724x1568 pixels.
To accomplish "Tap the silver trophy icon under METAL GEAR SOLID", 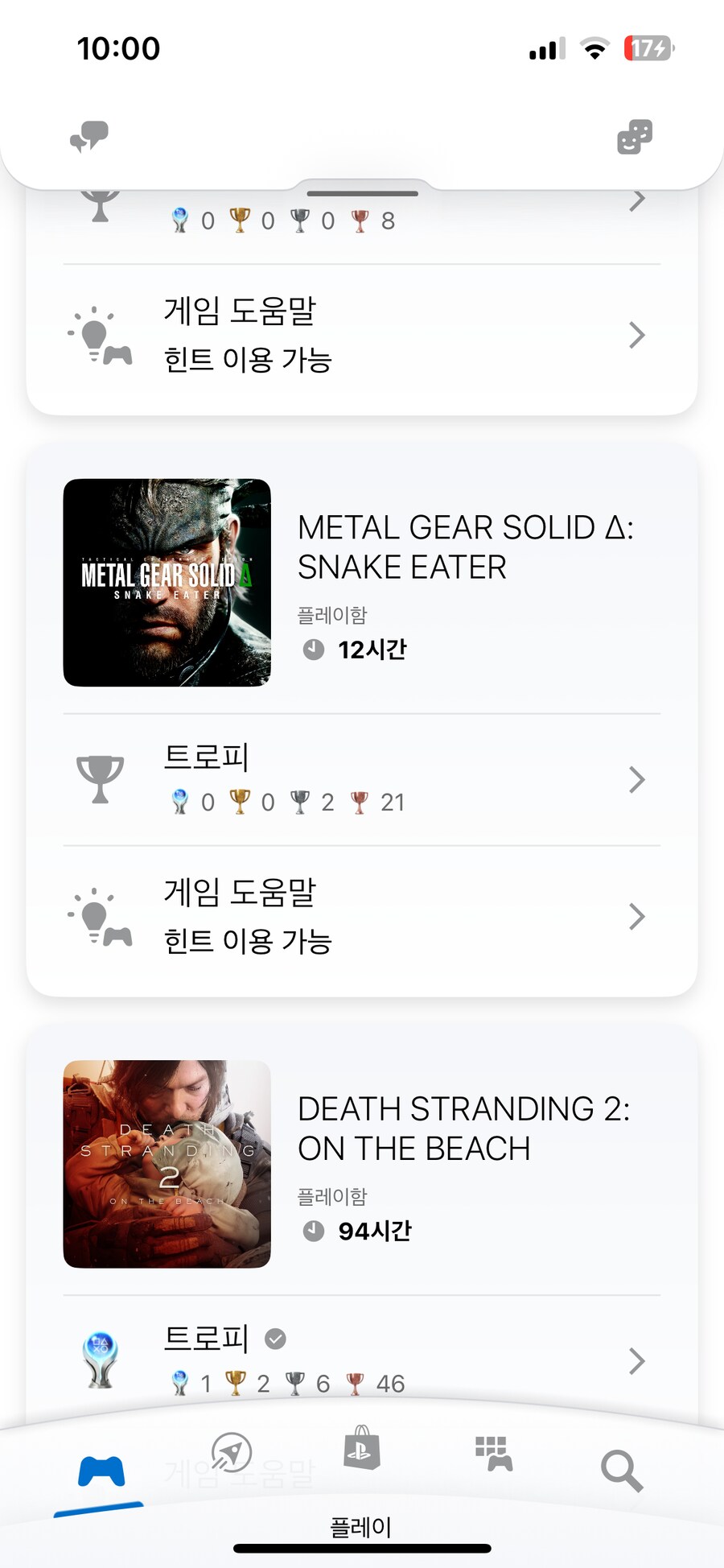I will (x=302, y=800).
